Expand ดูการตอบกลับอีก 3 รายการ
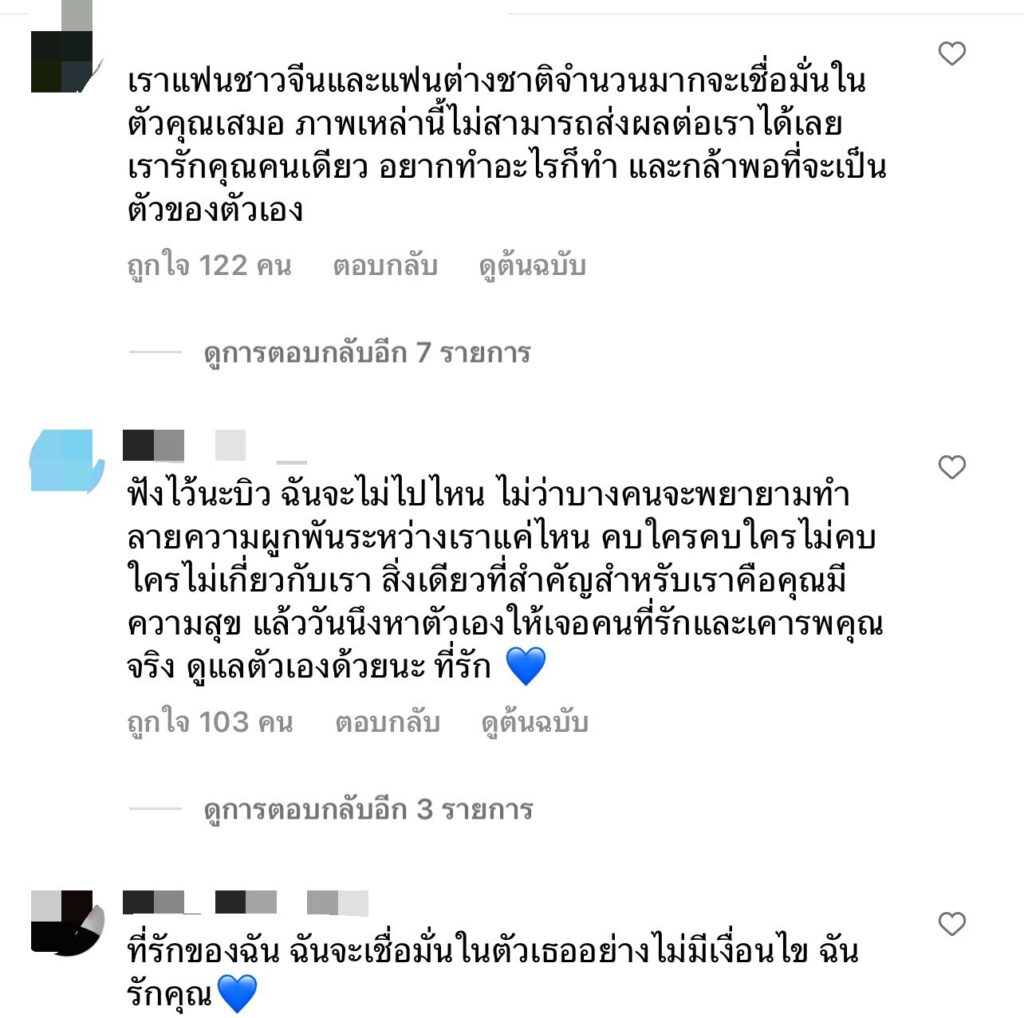Screen dimensions: 1024x1018 point(366,809)
